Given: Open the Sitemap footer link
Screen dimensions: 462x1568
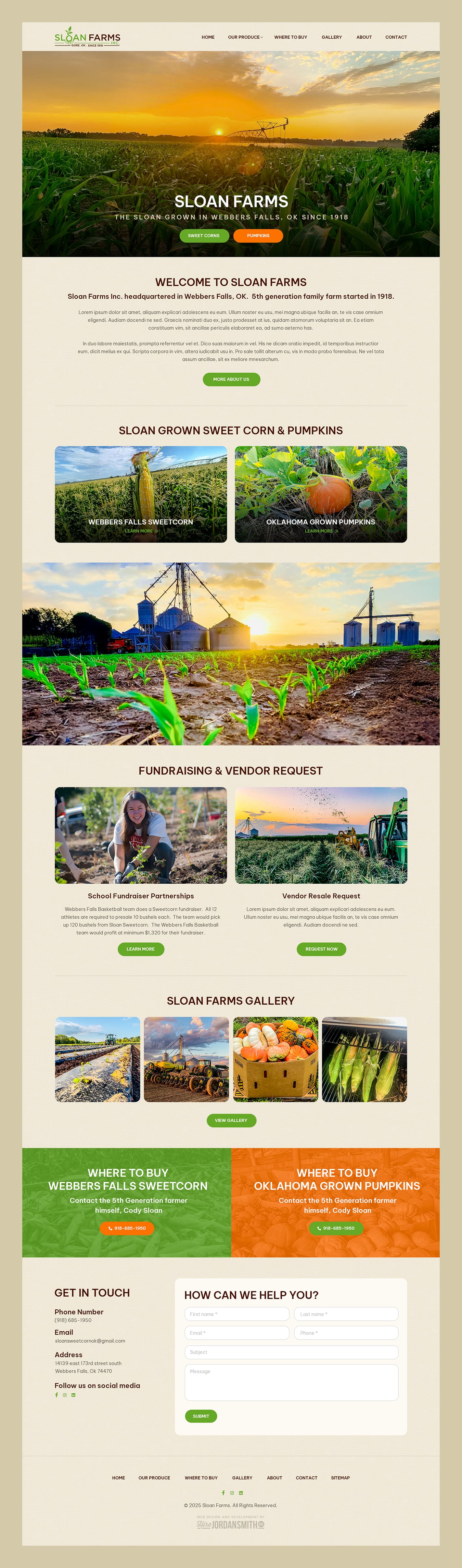Looking at the screenshot, I should point(340,1478).
